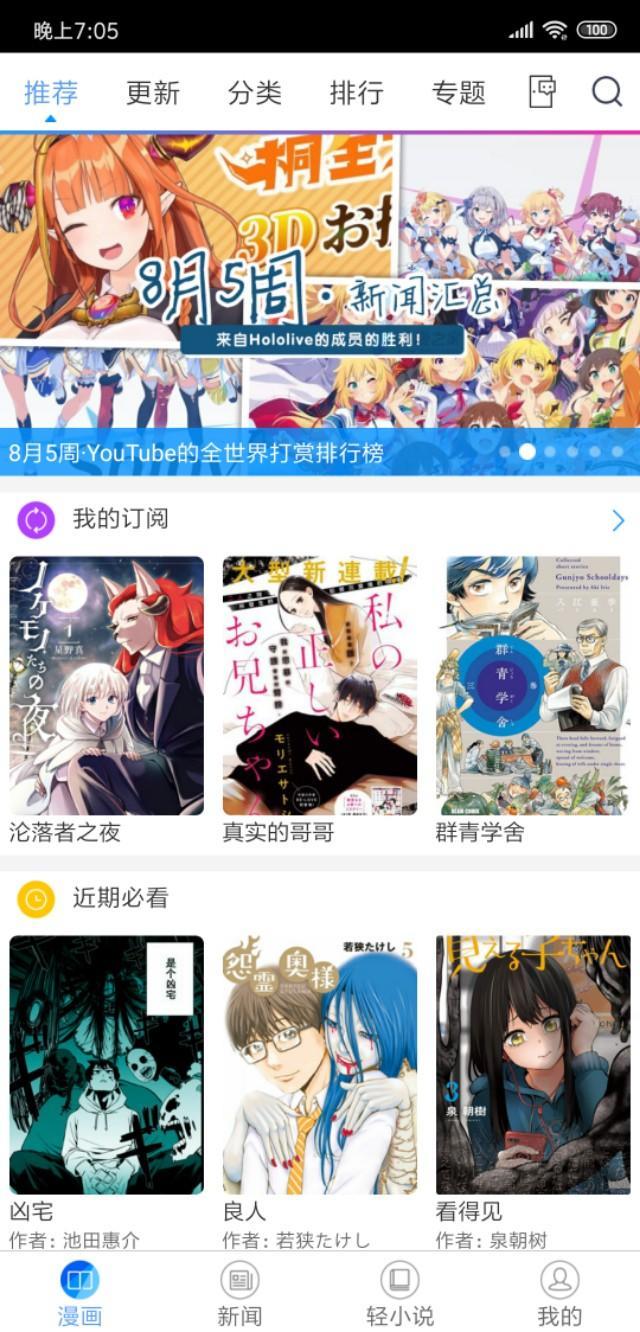640x1332 pixels.
Task: Go to the 我的 profile tab
Action: coord(559,1292)
